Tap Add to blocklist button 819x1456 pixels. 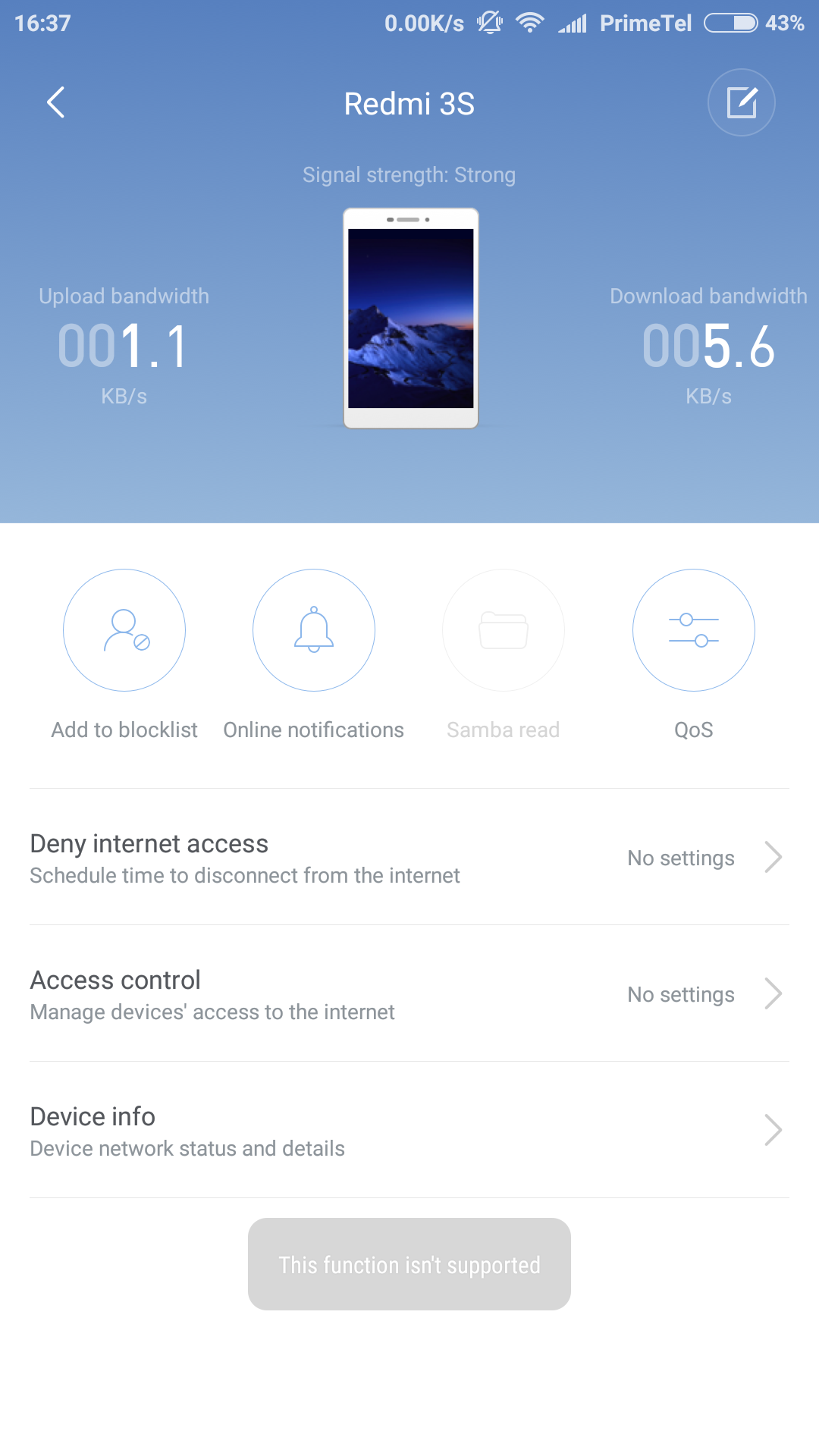click(x=124, y=630)
